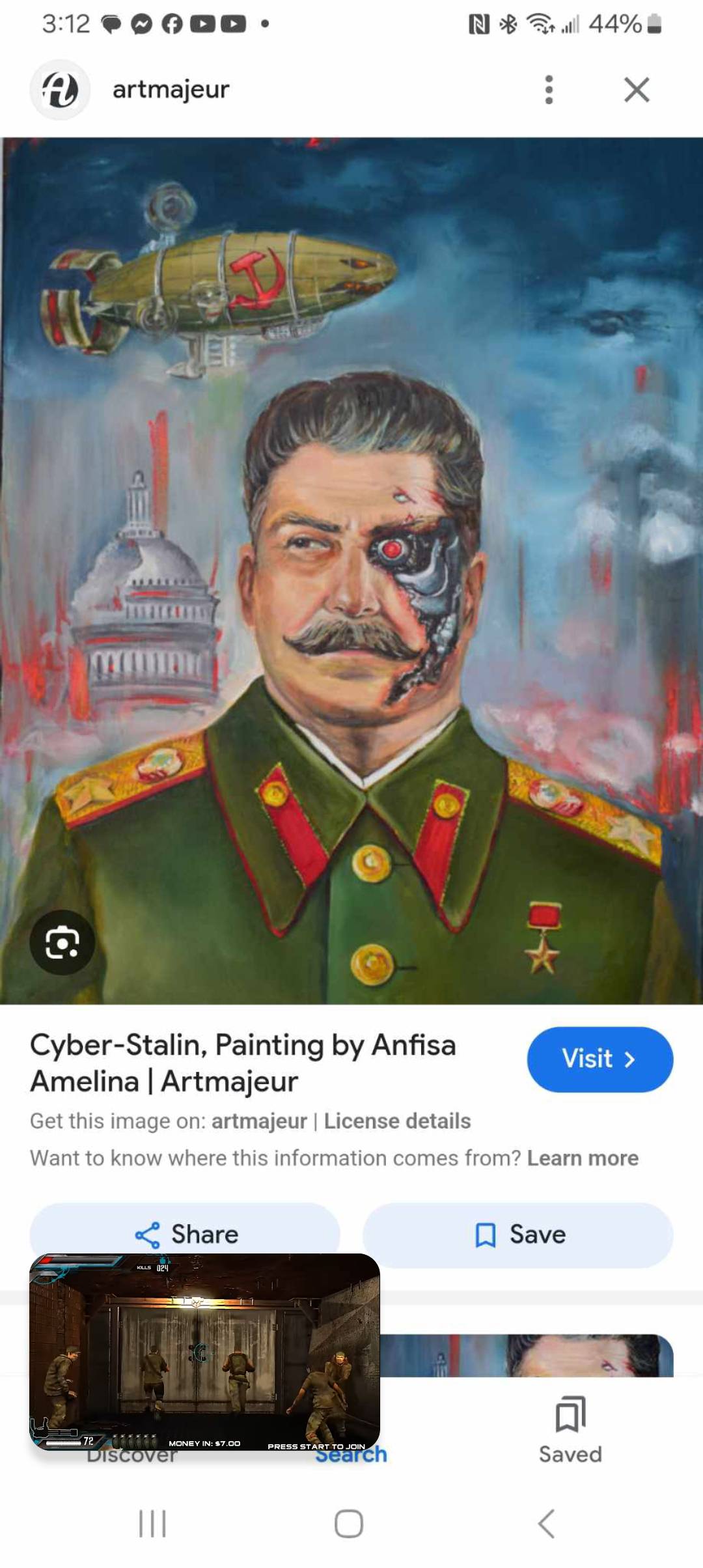Open the floating game video window
The image size is (703, 1568).
204,1351
